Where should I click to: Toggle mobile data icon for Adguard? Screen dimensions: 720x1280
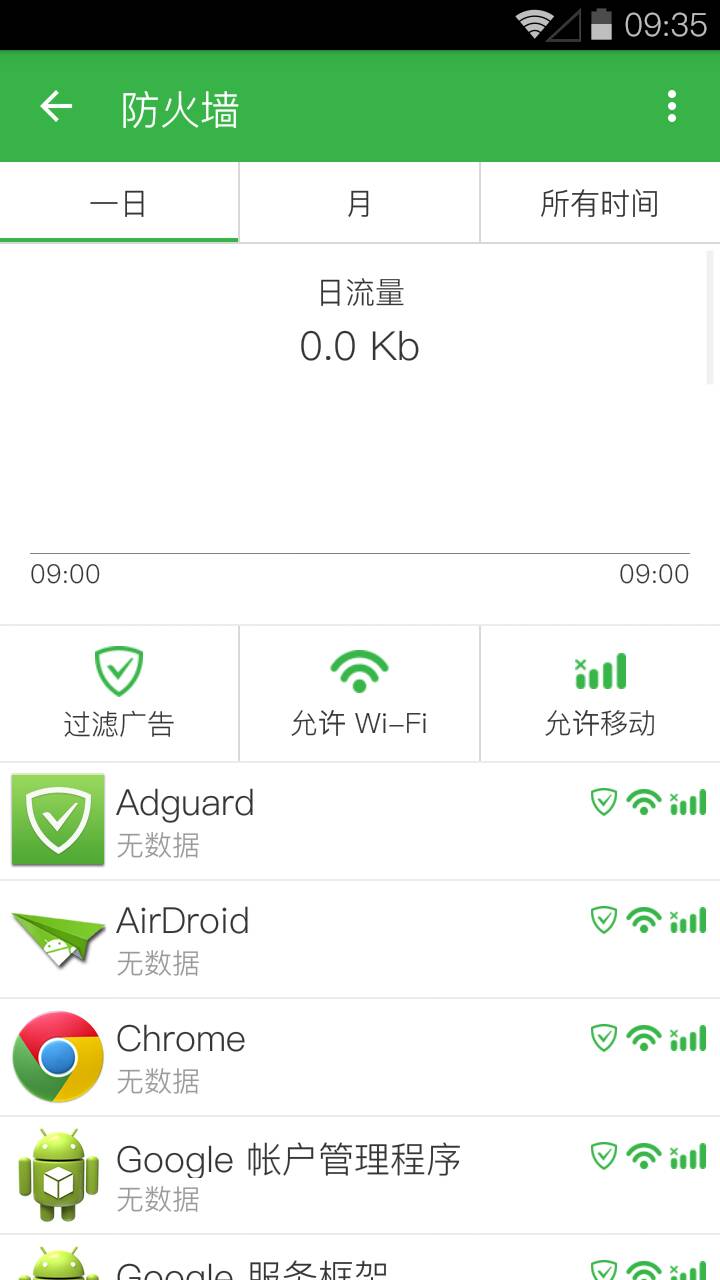click(687, 802)
